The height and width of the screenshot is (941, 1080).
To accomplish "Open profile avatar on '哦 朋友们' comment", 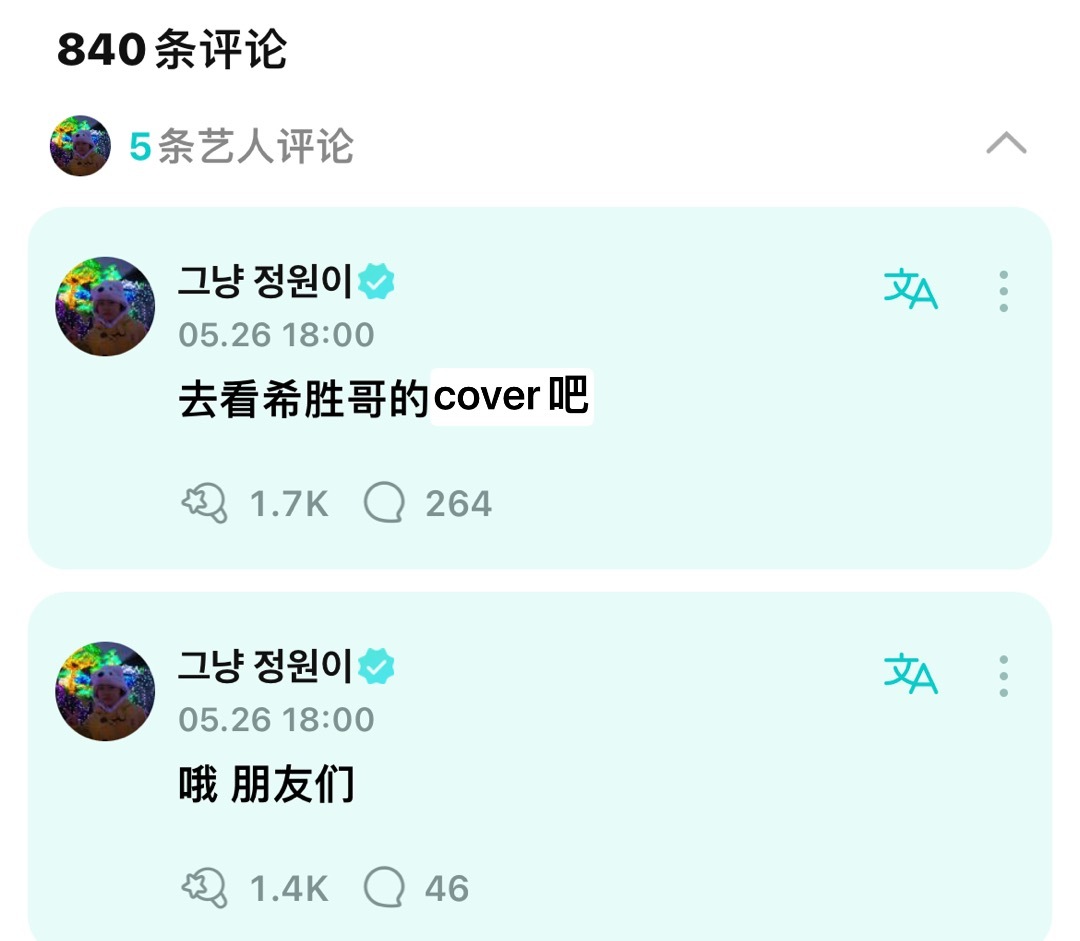I will pos(105,692).
